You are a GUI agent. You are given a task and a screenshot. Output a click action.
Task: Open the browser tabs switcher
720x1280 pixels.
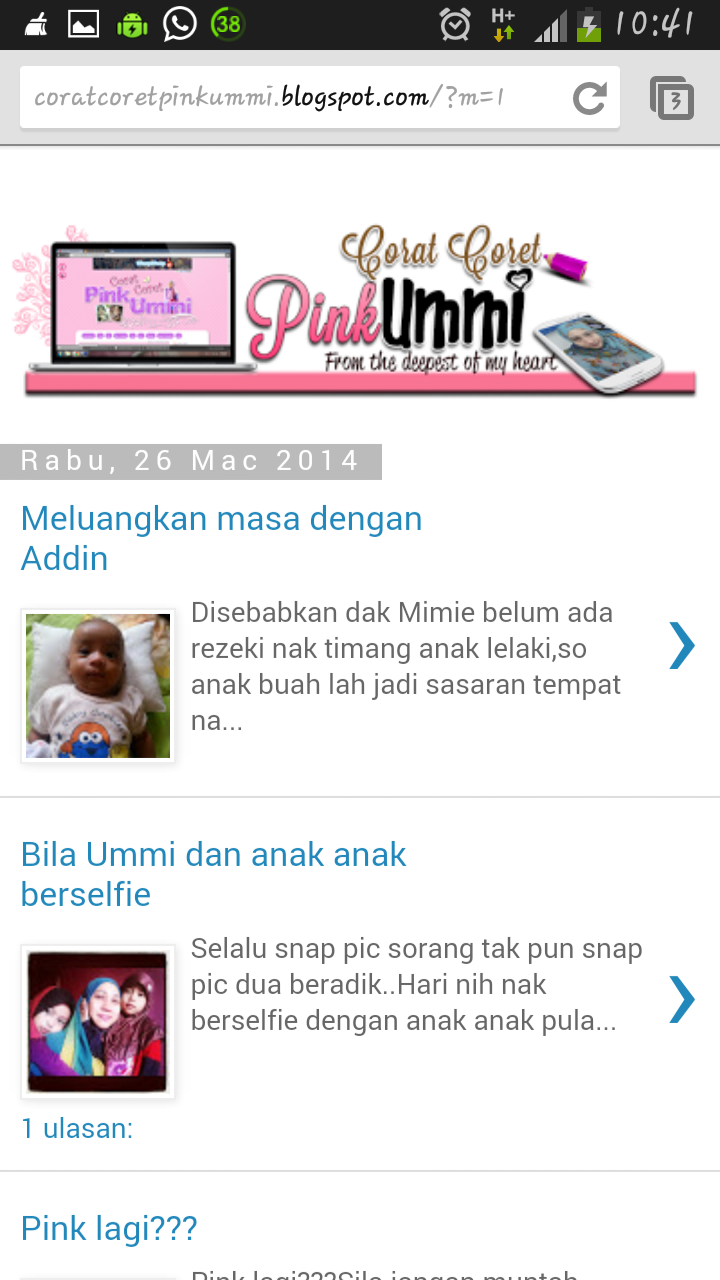point(673,98)
